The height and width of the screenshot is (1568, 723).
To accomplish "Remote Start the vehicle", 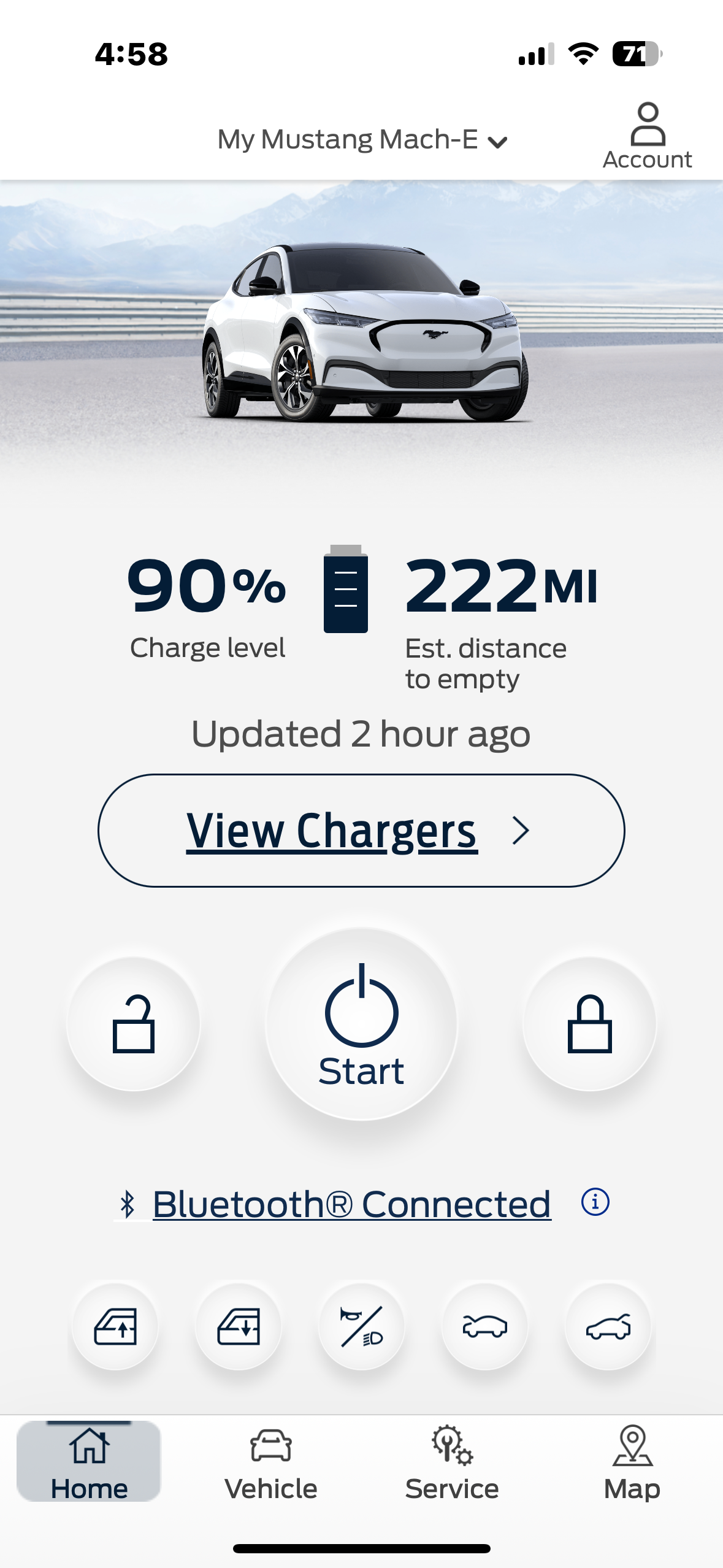I will pos(361,1023).
